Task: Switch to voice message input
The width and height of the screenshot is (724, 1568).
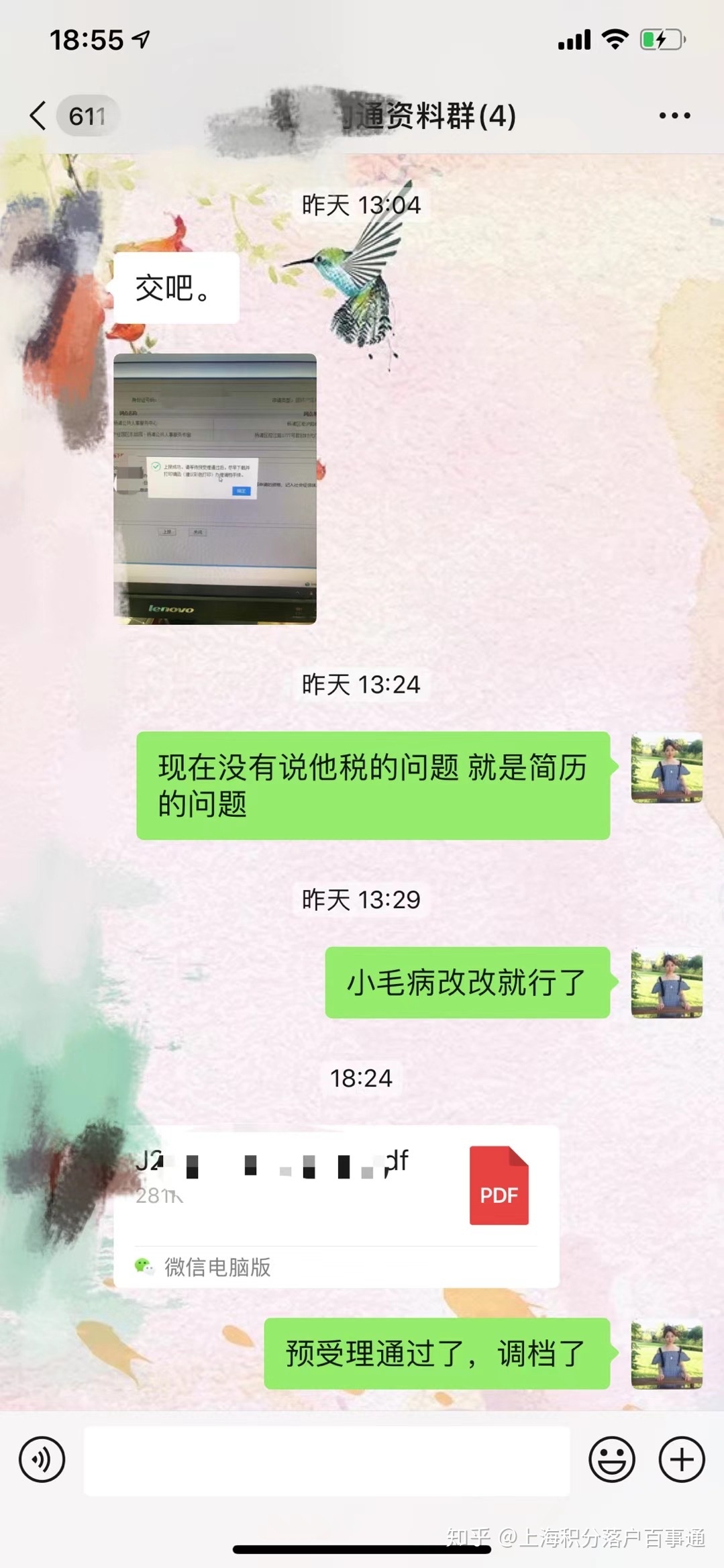Action: point(42,1459)
